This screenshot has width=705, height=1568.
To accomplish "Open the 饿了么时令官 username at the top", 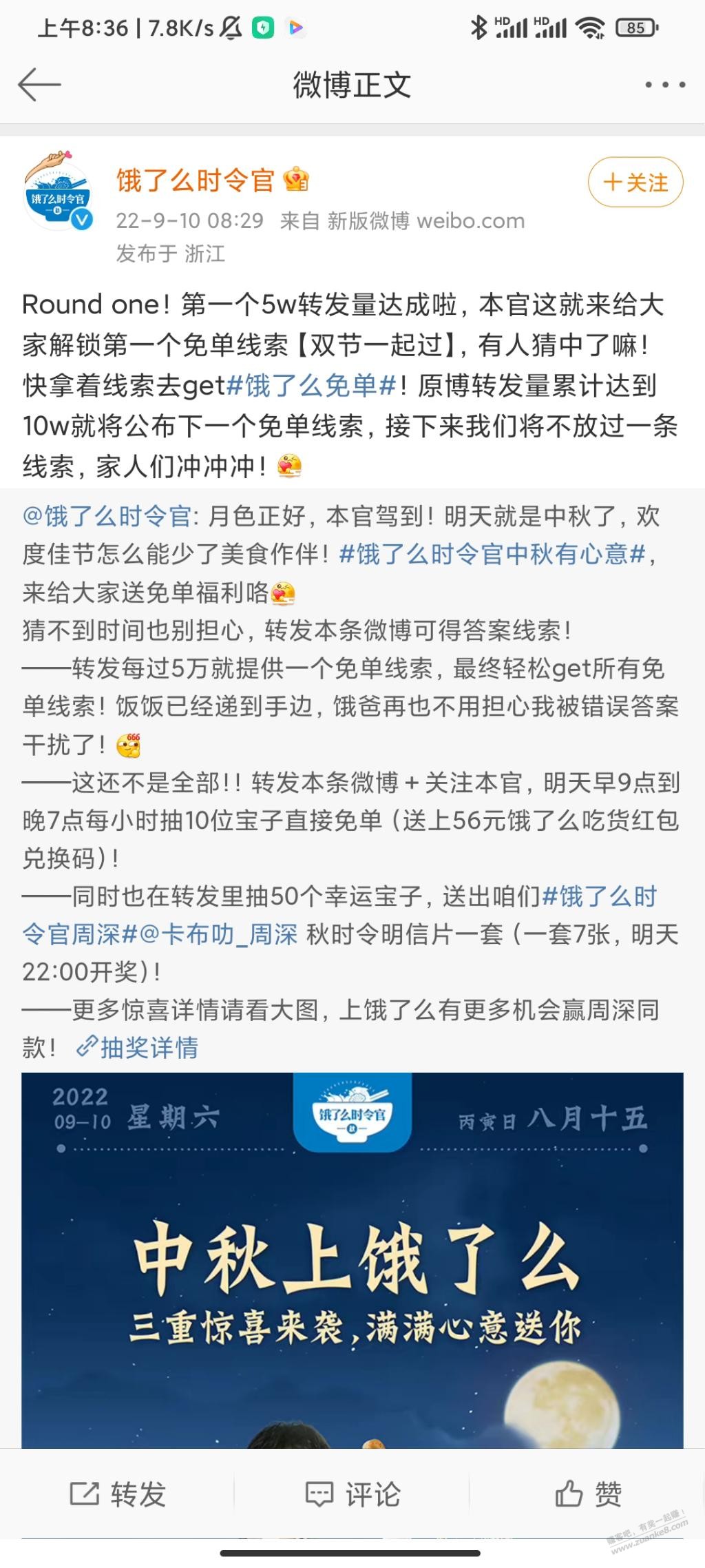I will (196, 180).
